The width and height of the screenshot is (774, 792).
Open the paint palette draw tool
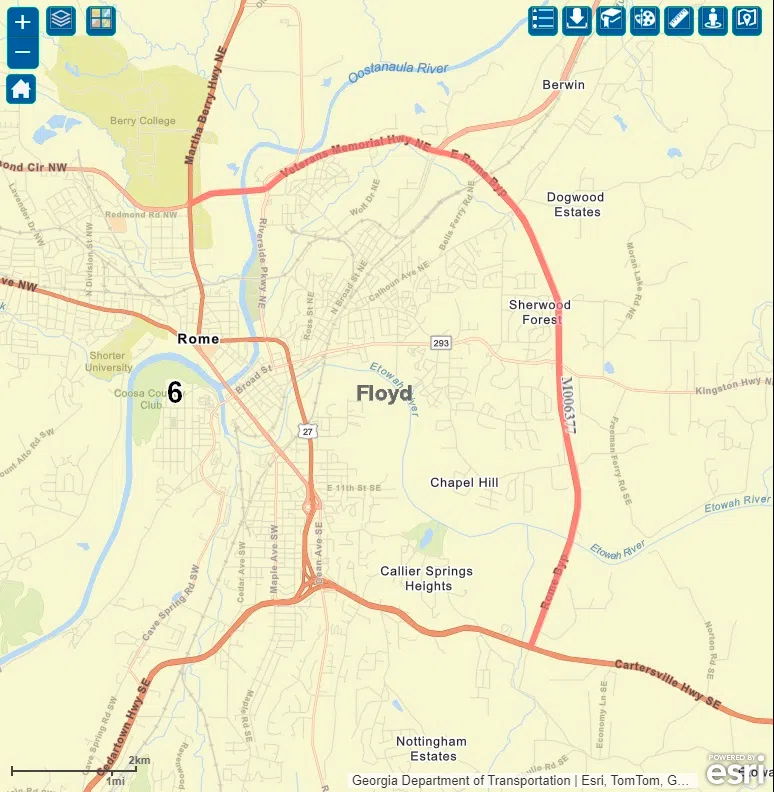tap(645, 20)
